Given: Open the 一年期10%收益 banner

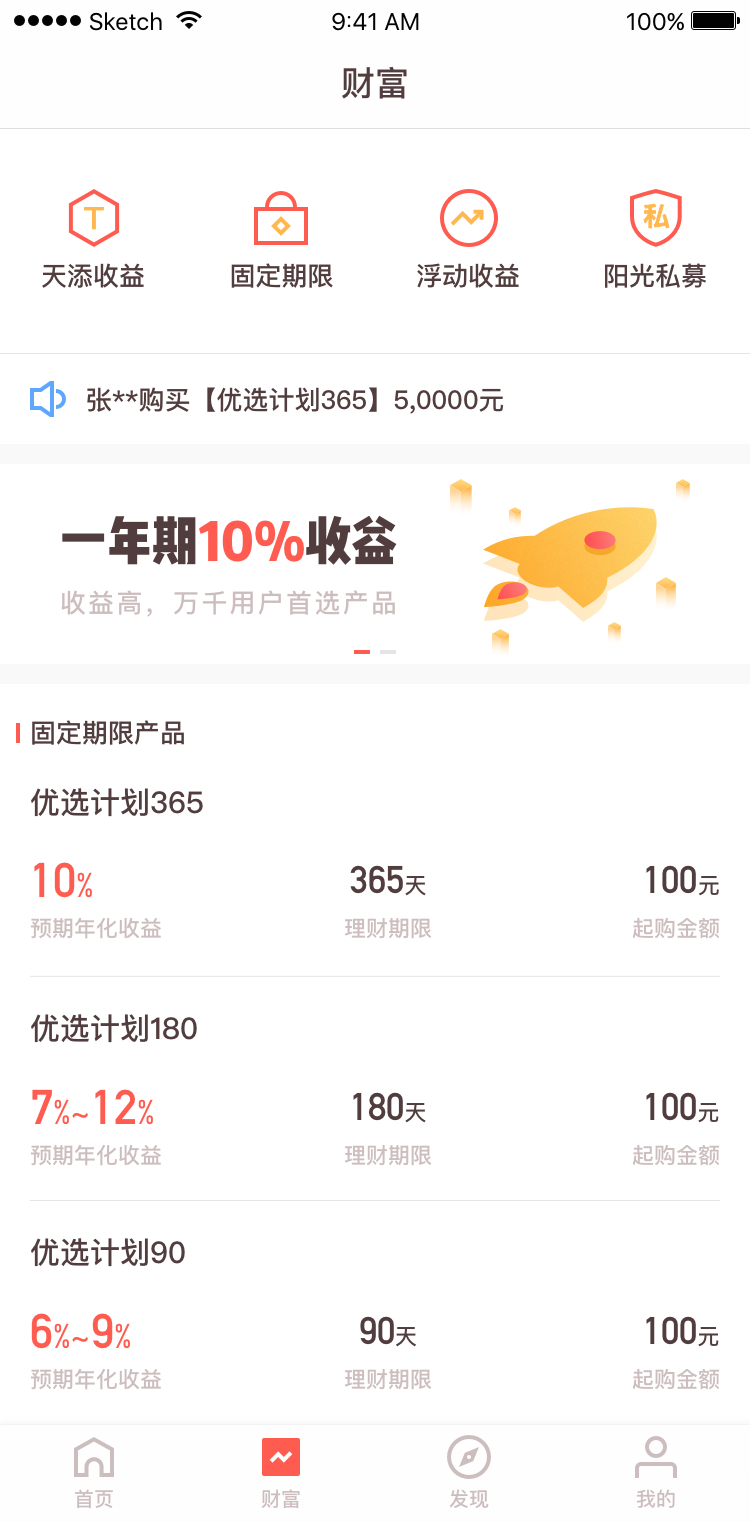Looking at the screenshot, I should click(x=375, y=564).
